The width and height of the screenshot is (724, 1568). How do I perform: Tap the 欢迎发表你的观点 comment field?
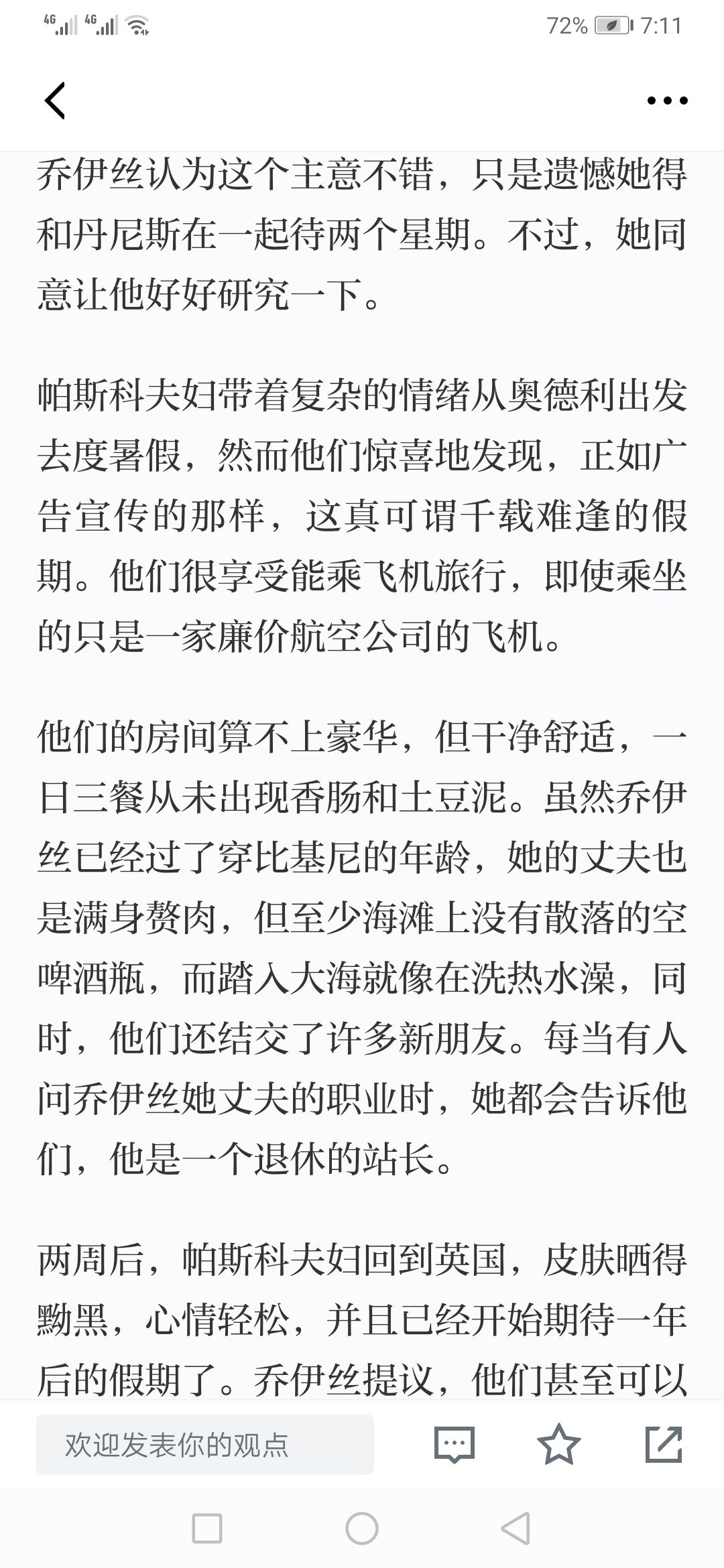coord(205,1445)
